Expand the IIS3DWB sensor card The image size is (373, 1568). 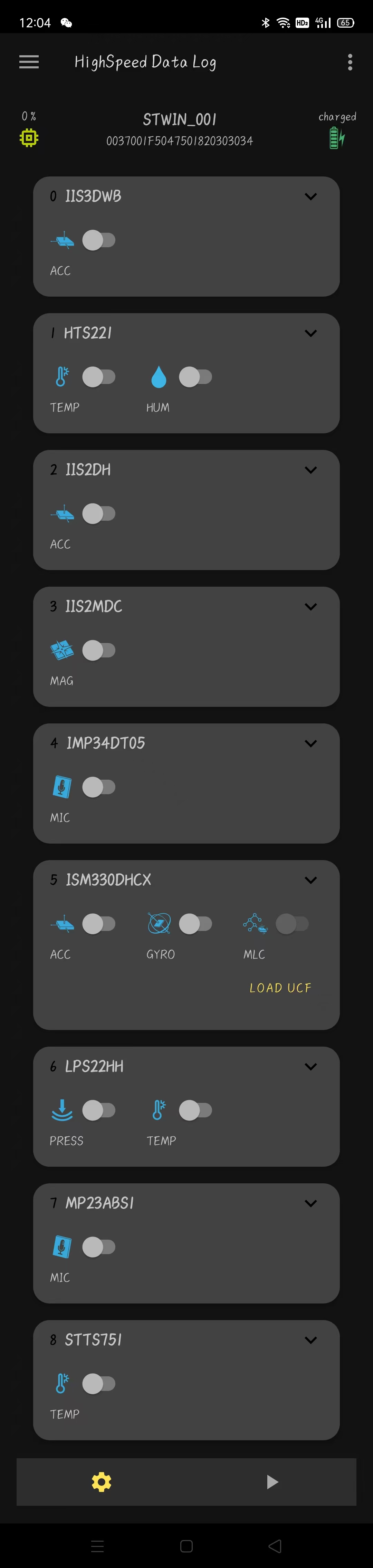(x=310, y=196)
